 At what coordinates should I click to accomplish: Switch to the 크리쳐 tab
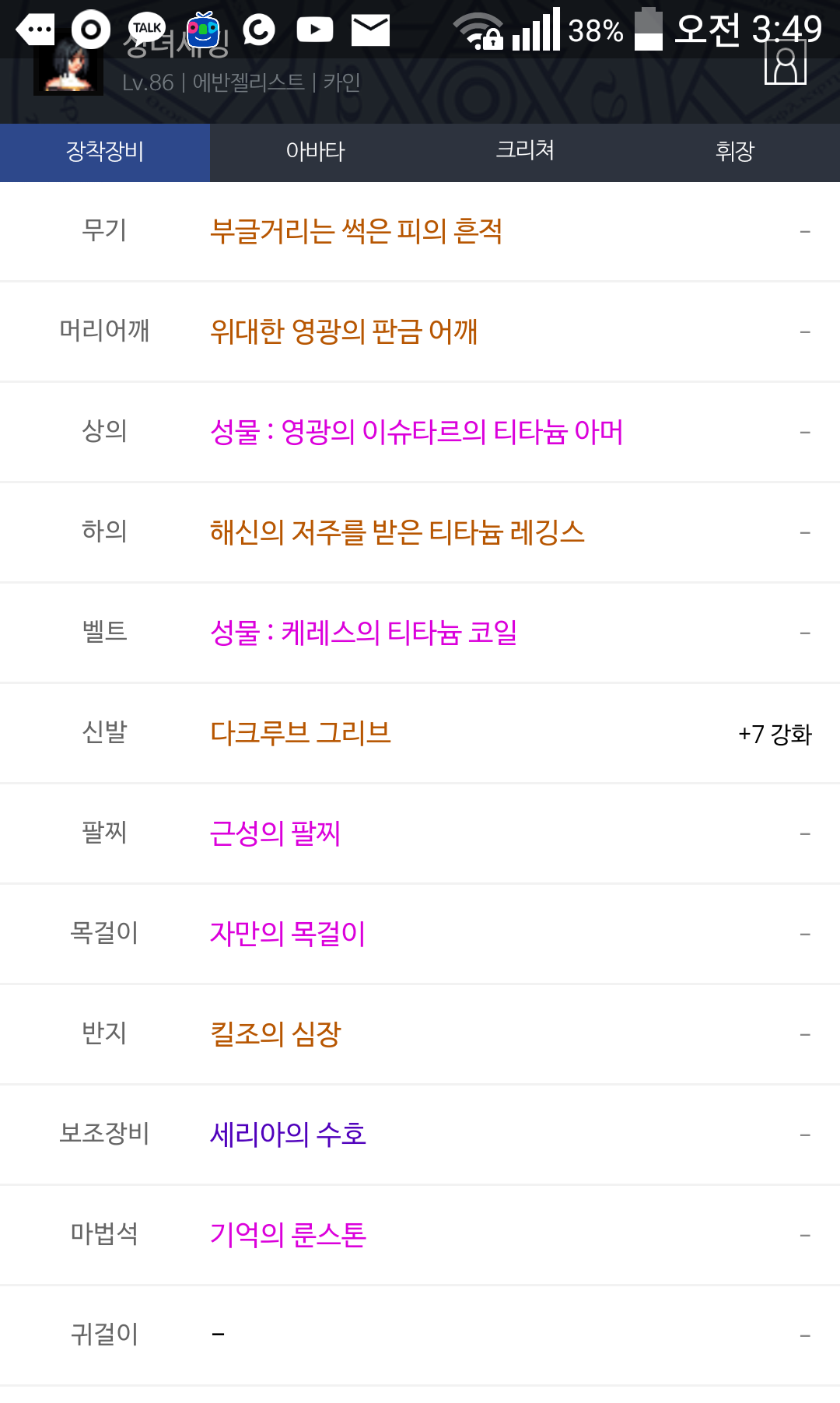point(525,152)
